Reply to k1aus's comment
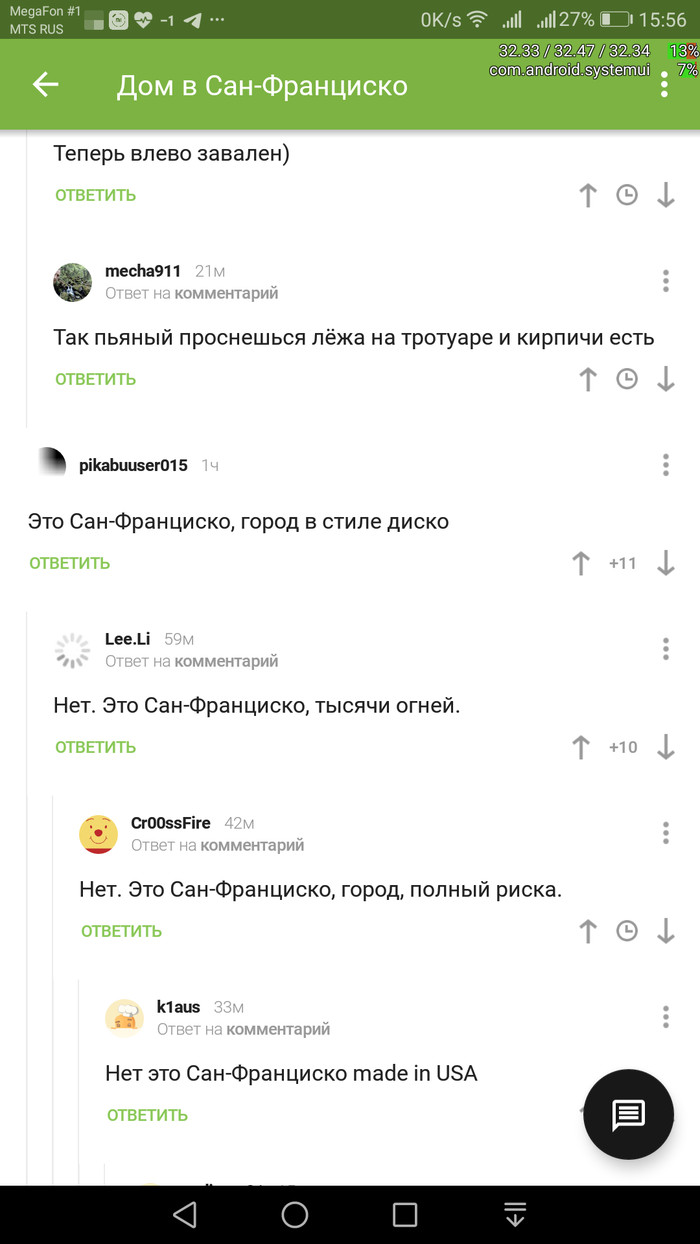 pyautogui.click(x=147, y=1115)
